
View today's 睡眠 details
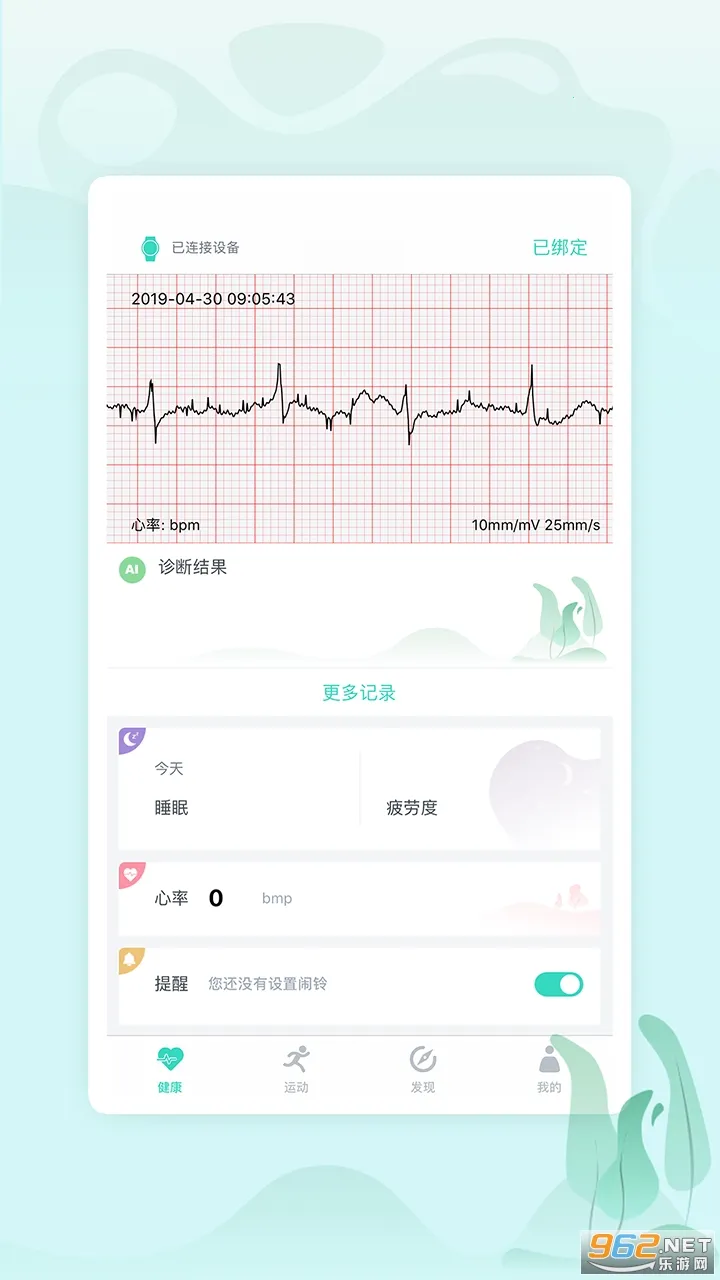[x=240, y=790]
